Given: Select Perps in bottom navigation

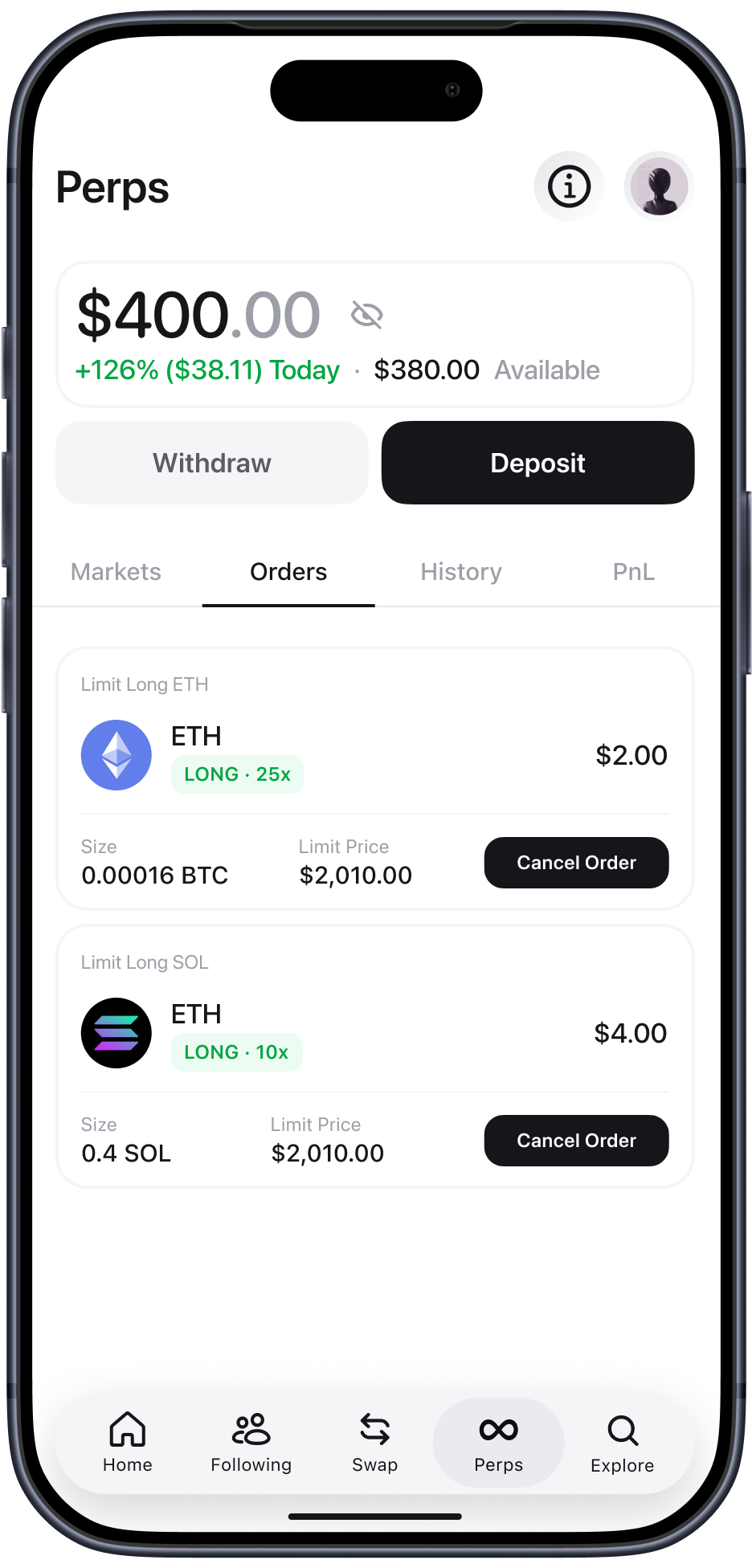Looking at the screenshot, I should click(499, 1443).
